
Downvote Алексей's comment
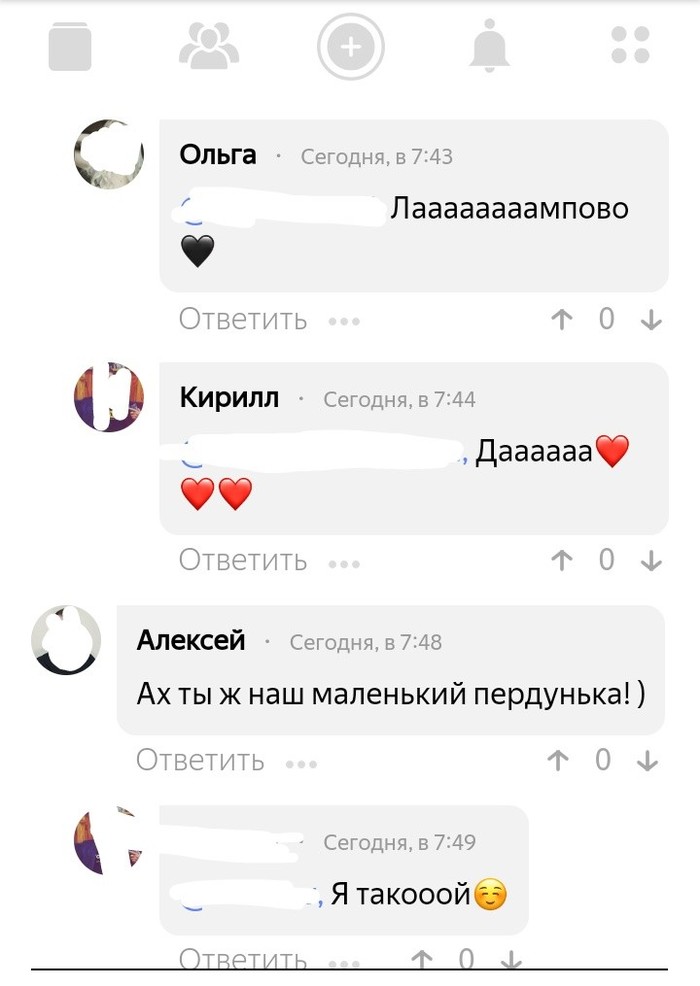click(x=648, y=761)
